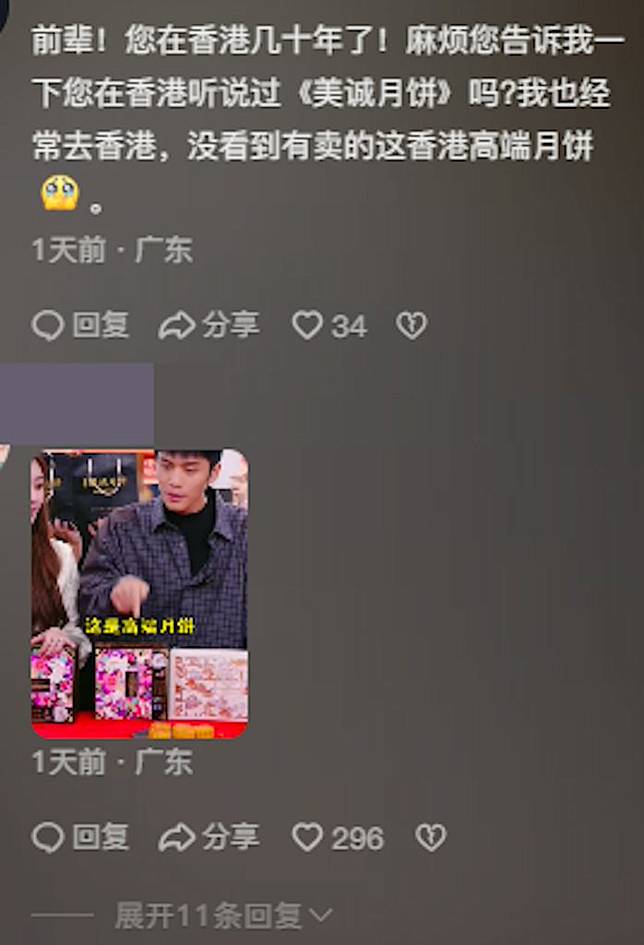Dislike the comment with 34 likes
The height and width of the screenshot is (945, 644).
[x=411, y=325]
